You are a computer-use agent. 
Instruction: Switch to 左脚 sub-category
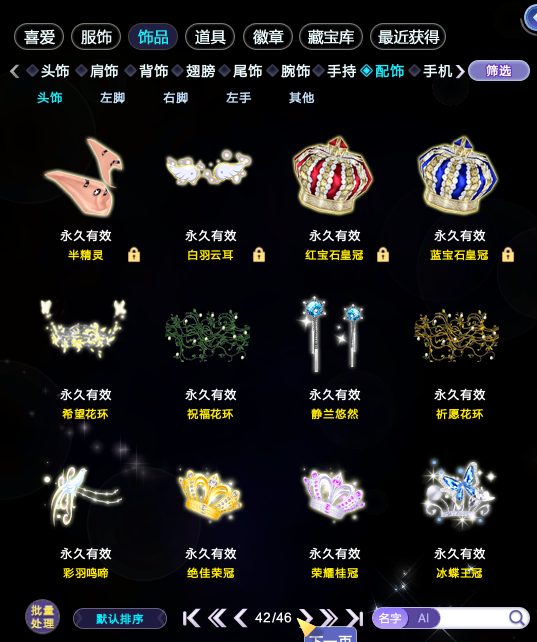(x=112, y=98)
